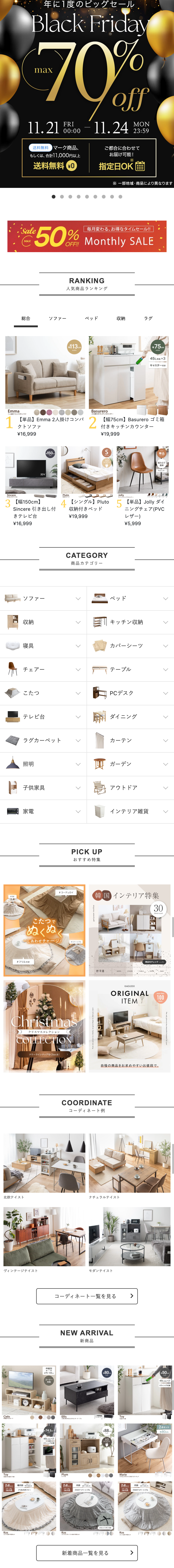Open the Monthly SALE 50% off banner
174x1568 pixels.
[x=87, y=236]
